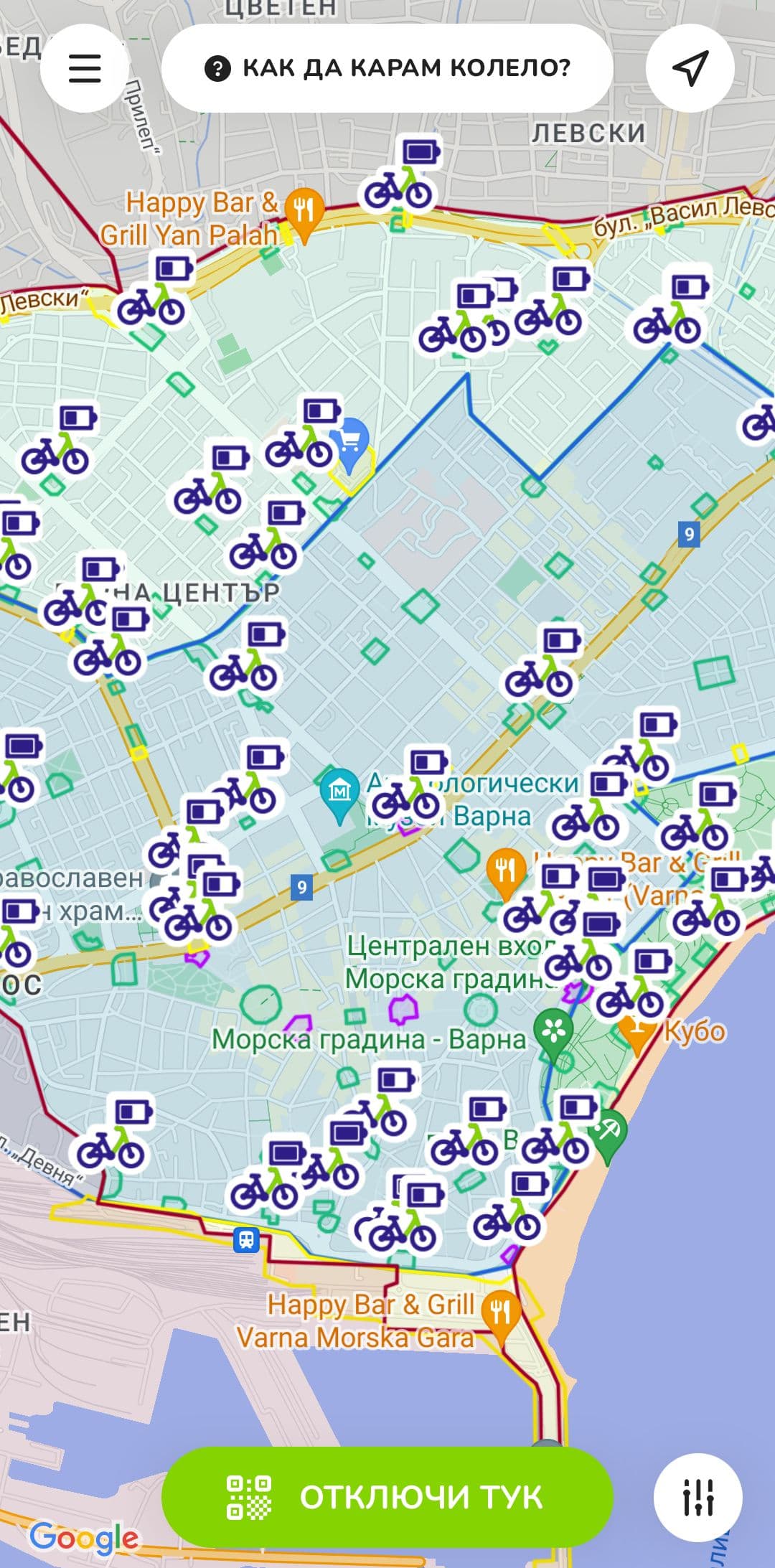Tap the Морска градина flower pin
The image size is (775, 1568).
coord(553,1031)
